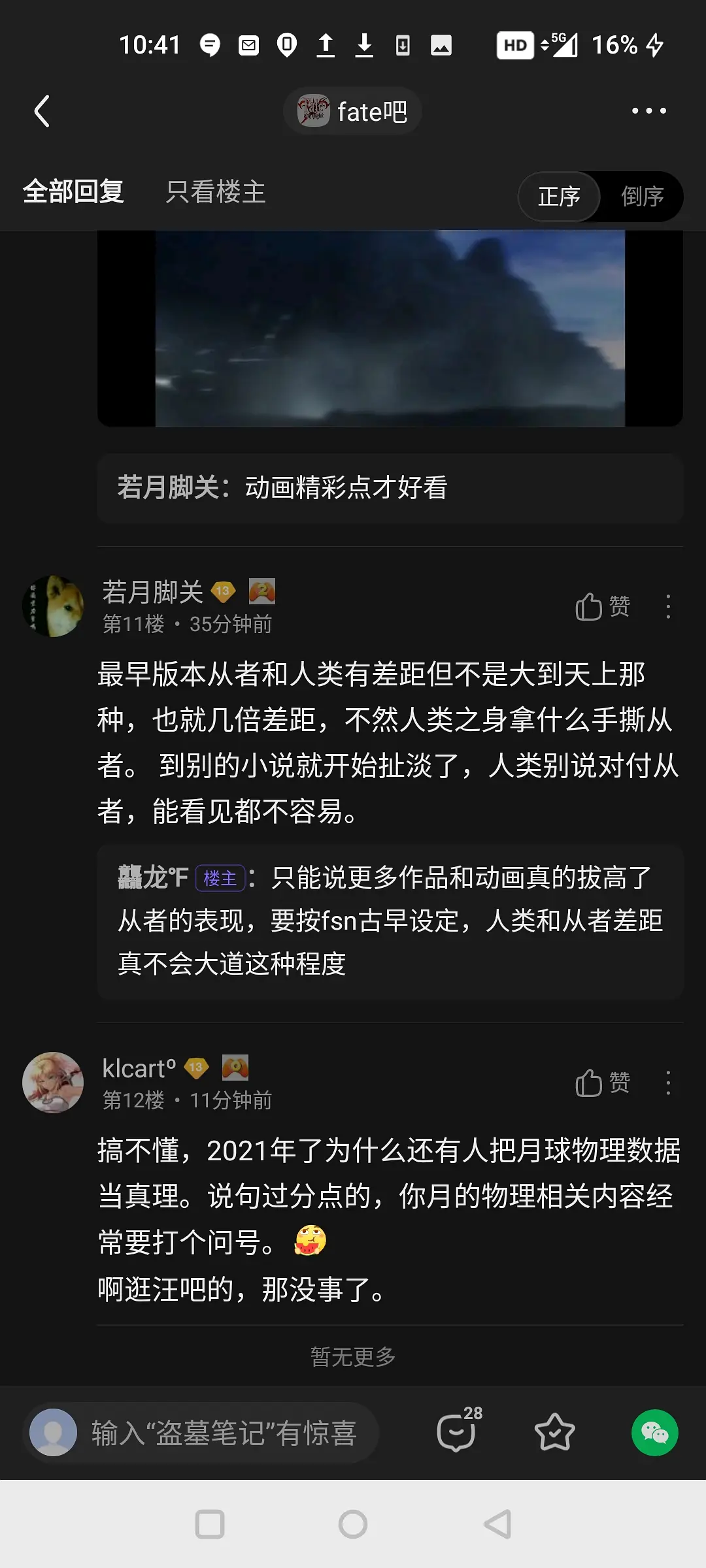The height and width of the screenshot is (1568, 706).
Task: Go back to the previous page
Action: coord(42,111)
